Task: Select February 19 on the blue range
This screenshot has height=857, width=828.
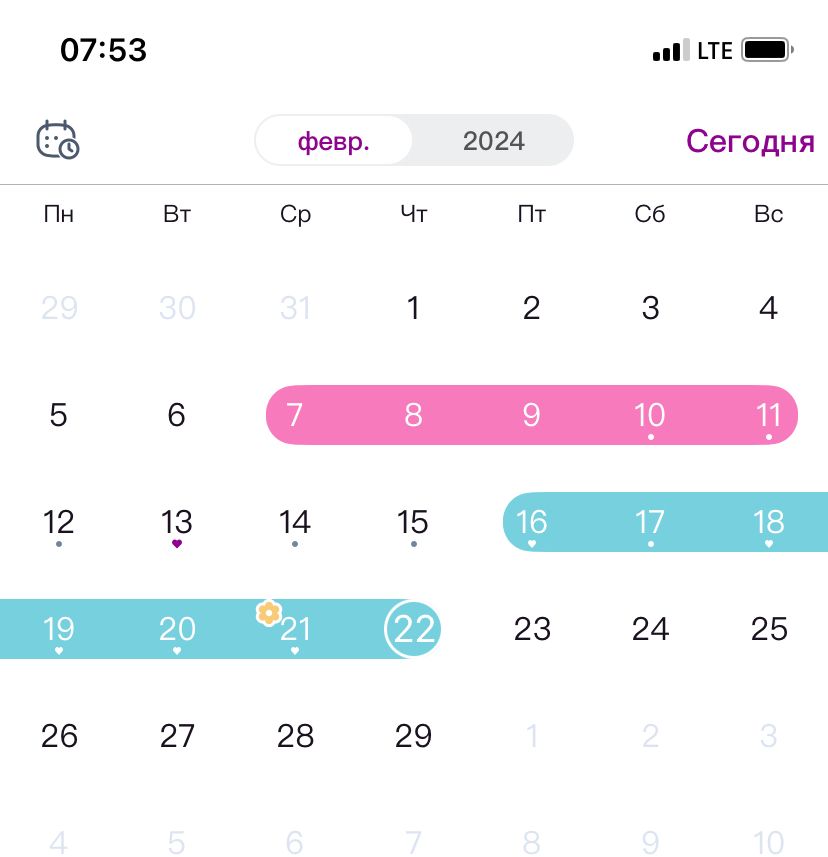Action: [x=59, y=629]
